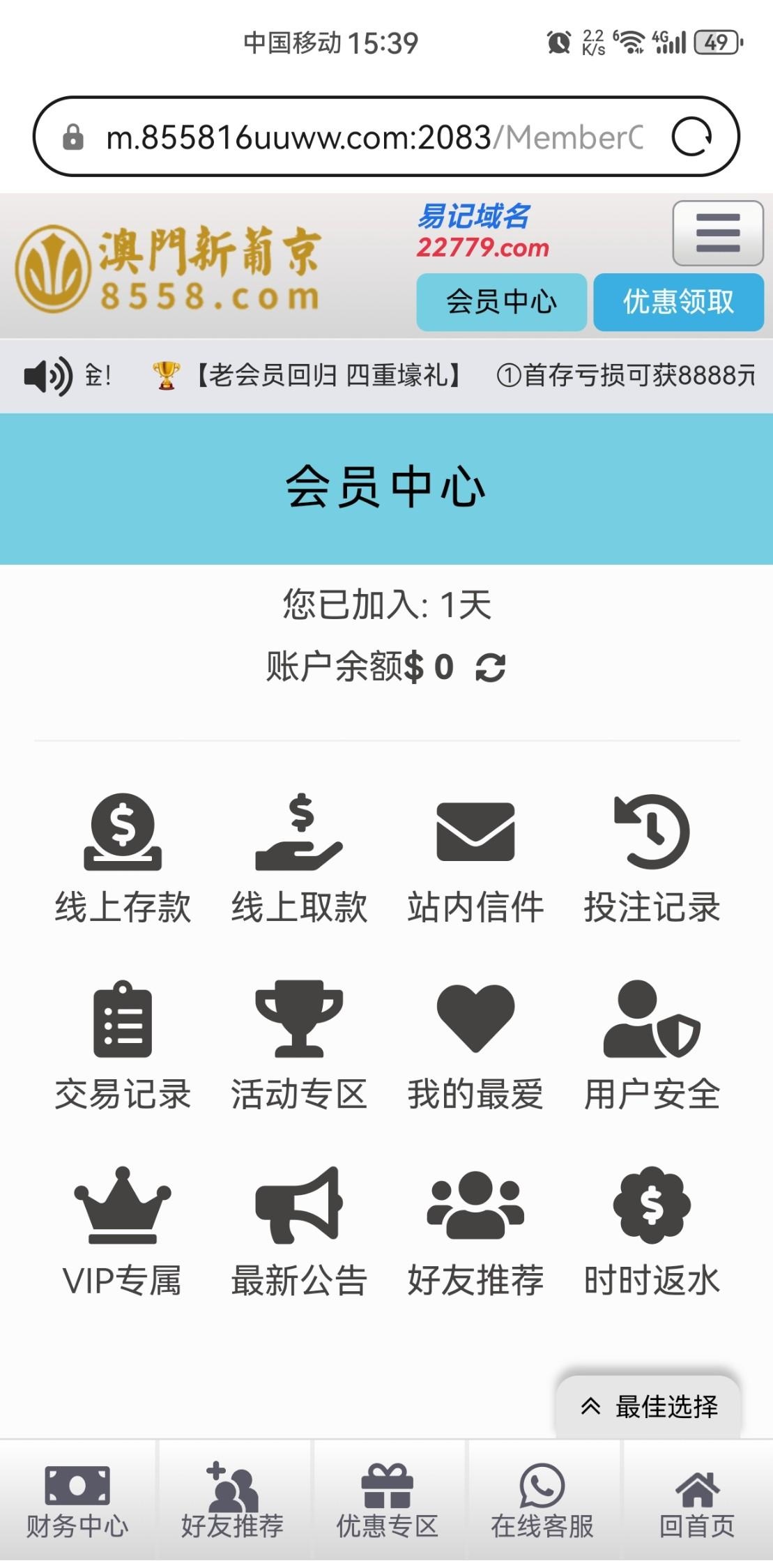
Task: Open 线上取款 withdrawal
Action: [299, 859]
